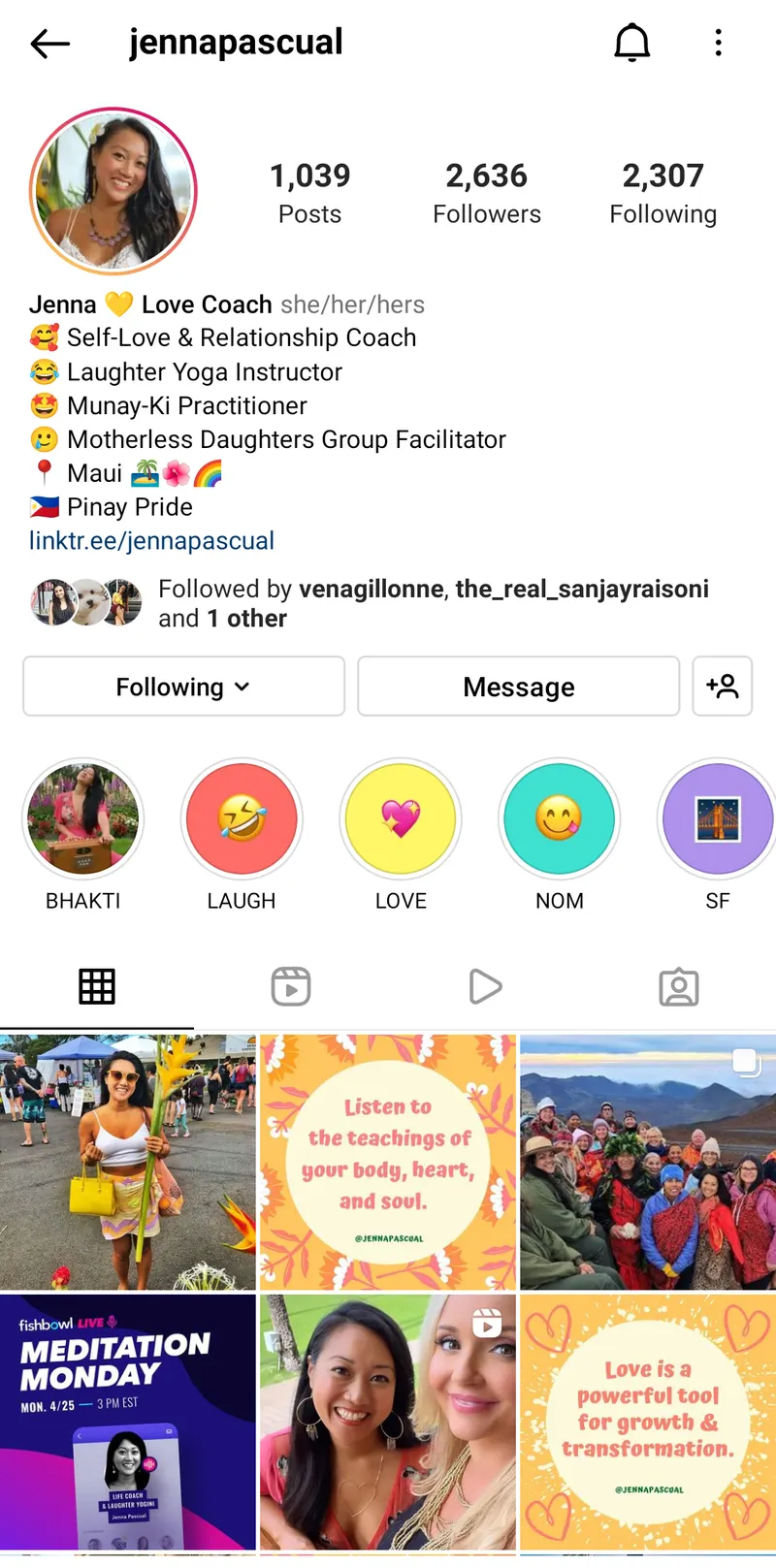View jennapascual's profile picture story
Screen dimensions: 776x1568
pyautogui.click(x=113, y=191)
